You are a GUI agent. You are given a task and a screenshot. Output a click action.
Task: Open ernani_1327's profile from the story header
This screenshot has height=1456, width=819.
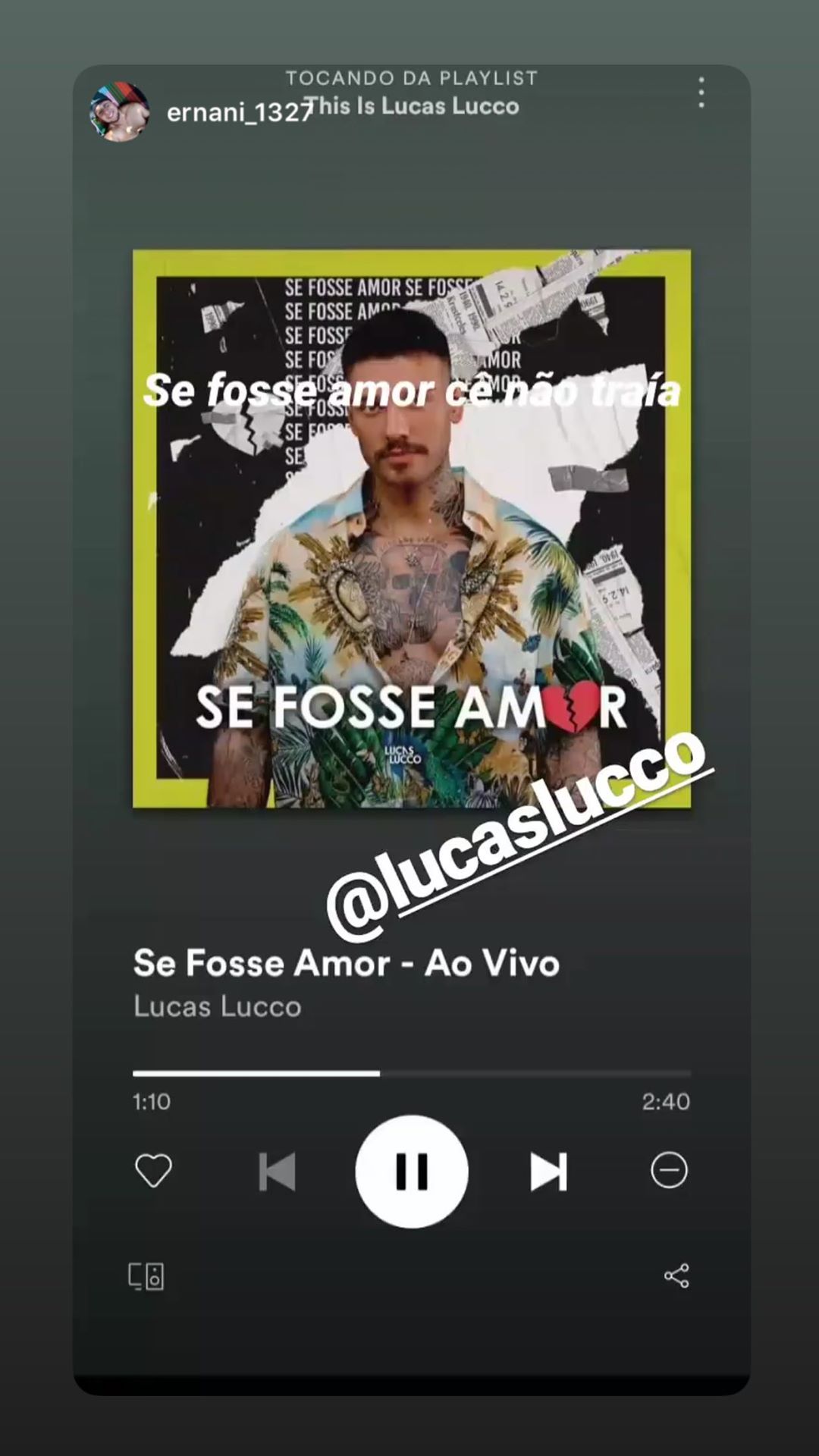238,113
